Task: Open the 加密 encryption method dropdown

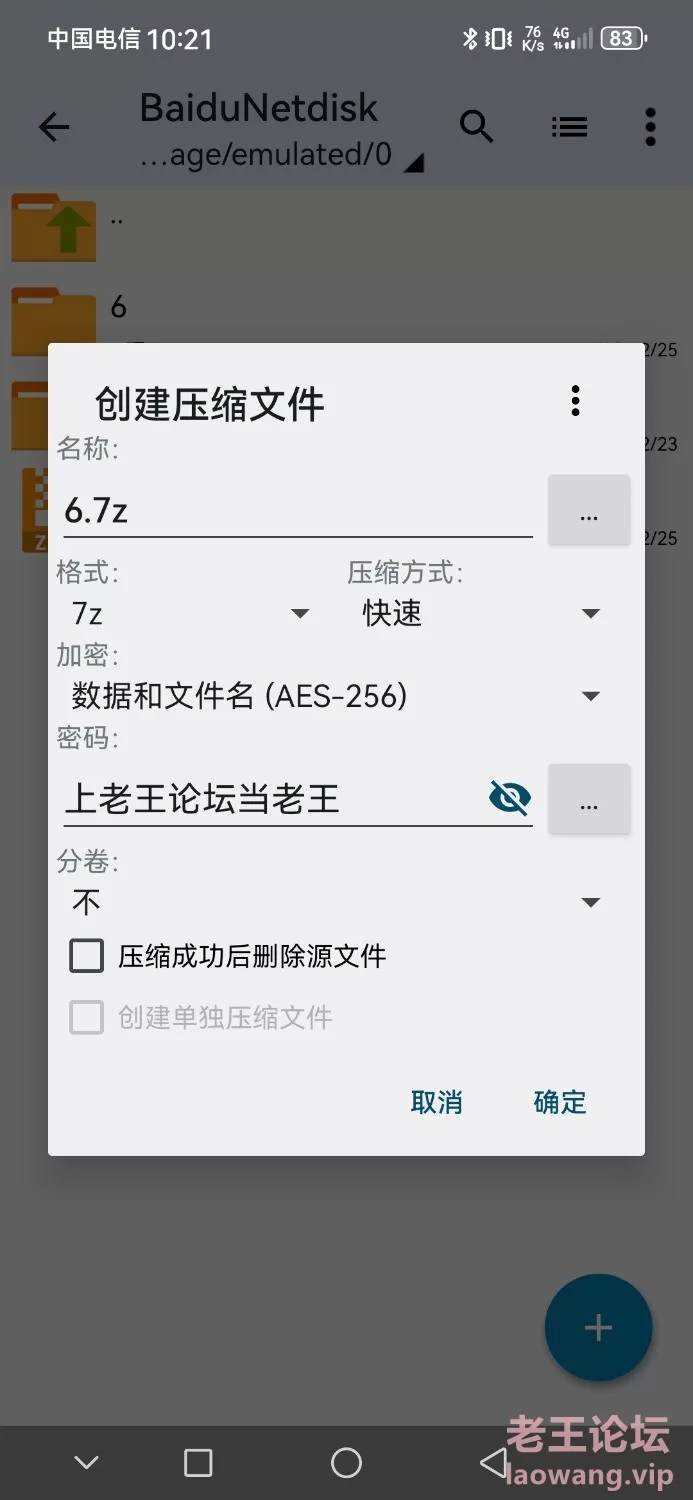Action: (x=335, y=696)
